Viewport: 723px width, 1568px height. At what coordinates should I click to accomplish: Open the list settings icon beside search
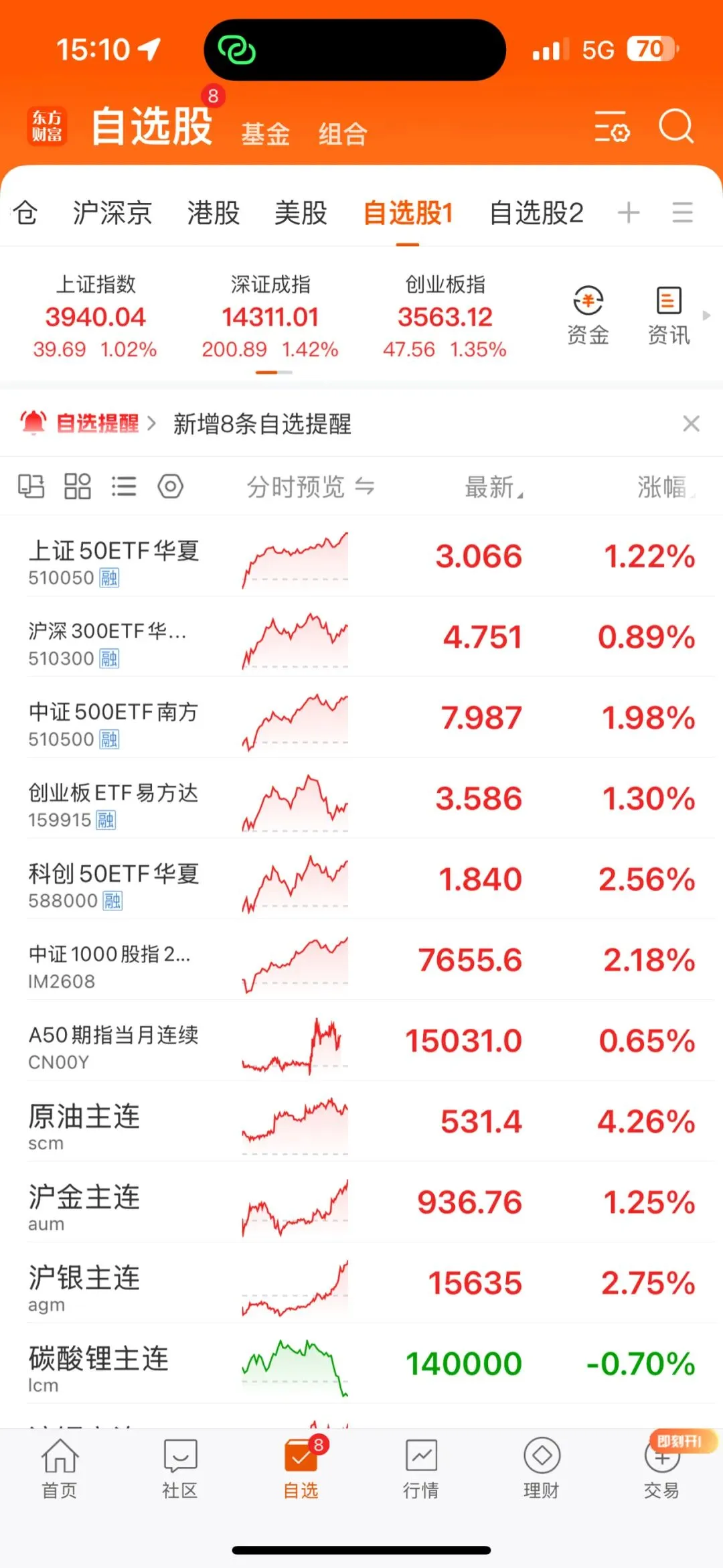click(x=612, y=127)
